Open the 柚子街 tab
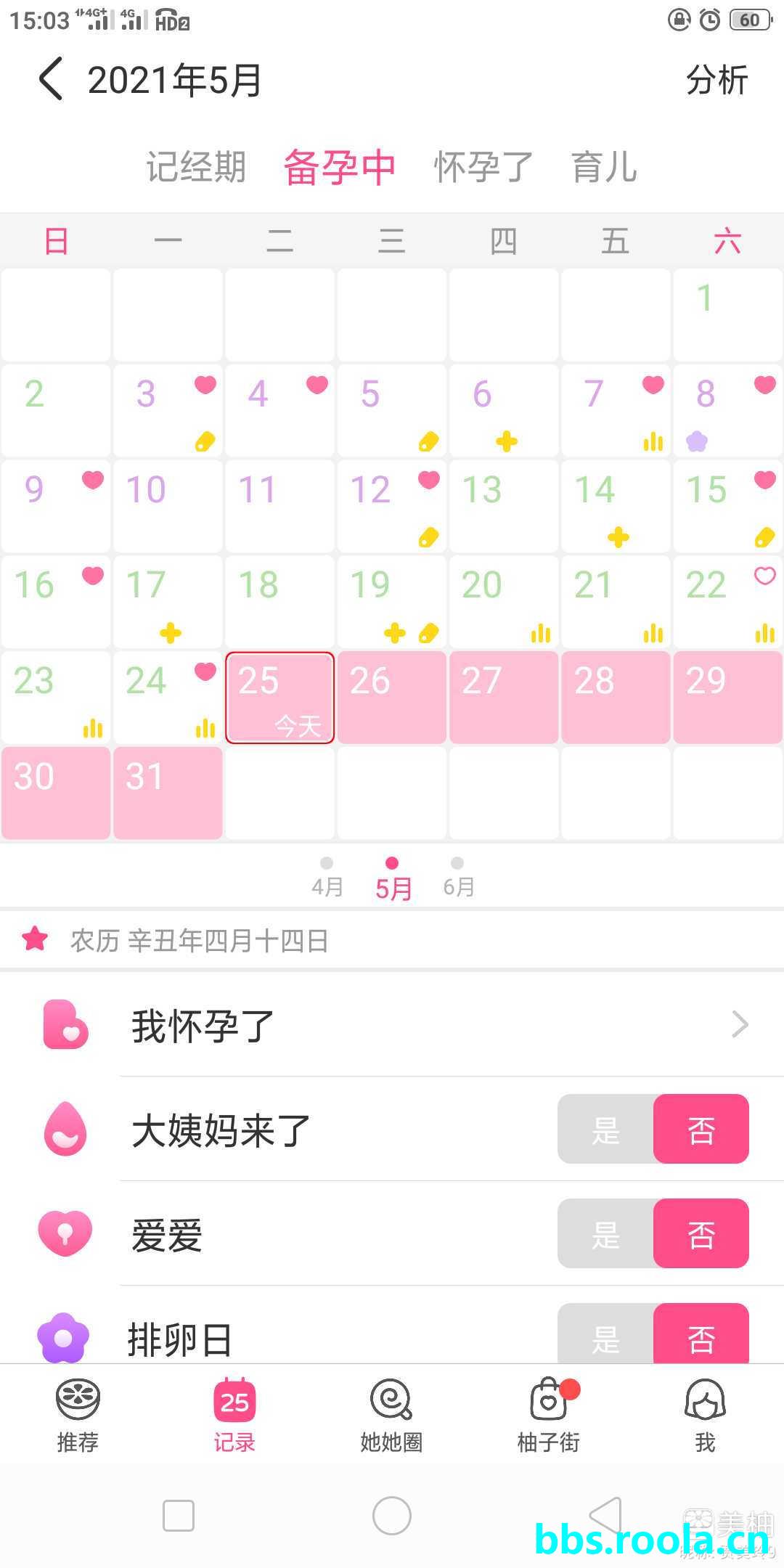The width and height of the screenshot is (784, 1568). 549,1416
